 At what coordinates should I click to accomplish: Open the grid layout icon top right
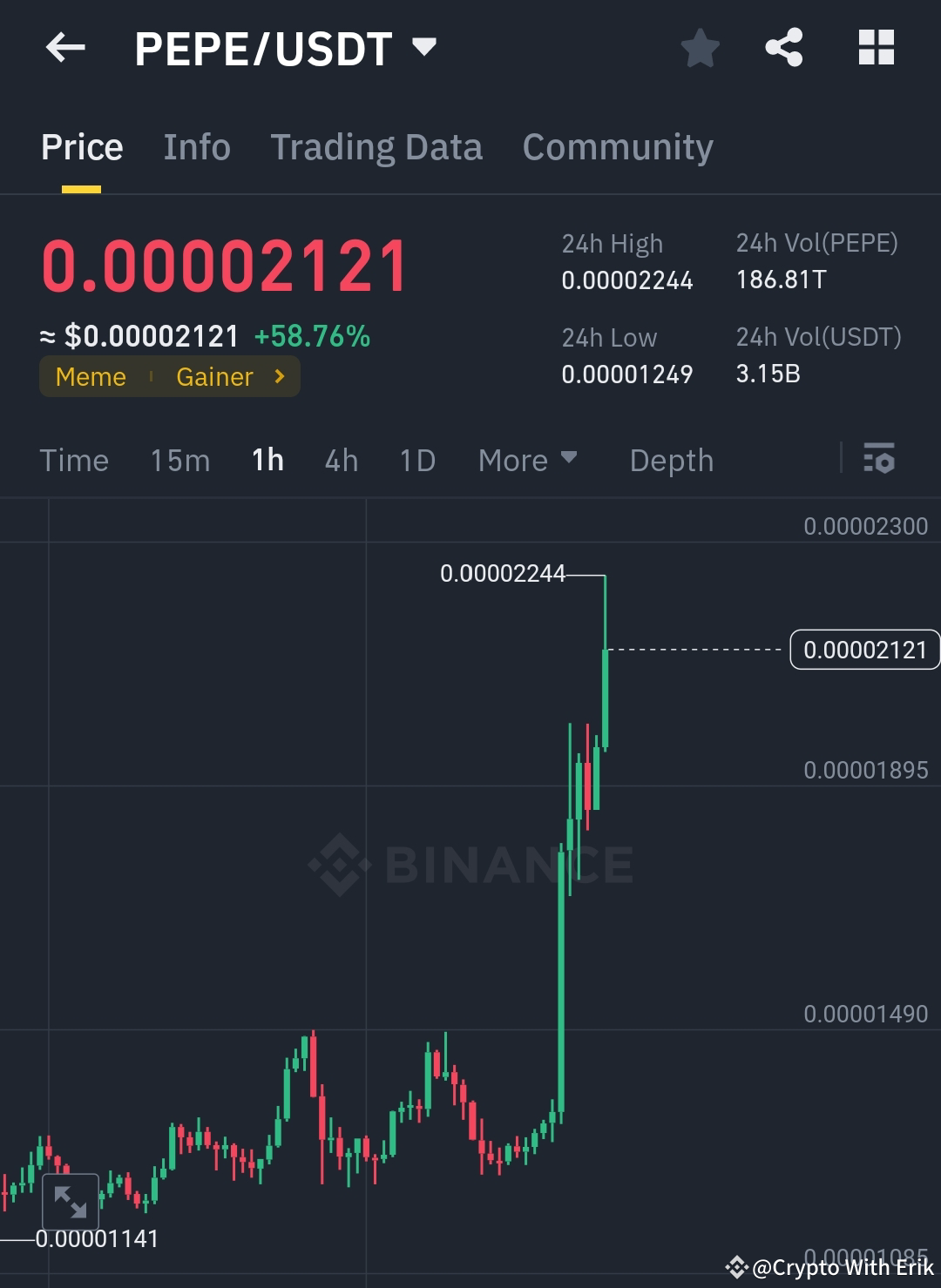tap(876, 48)
